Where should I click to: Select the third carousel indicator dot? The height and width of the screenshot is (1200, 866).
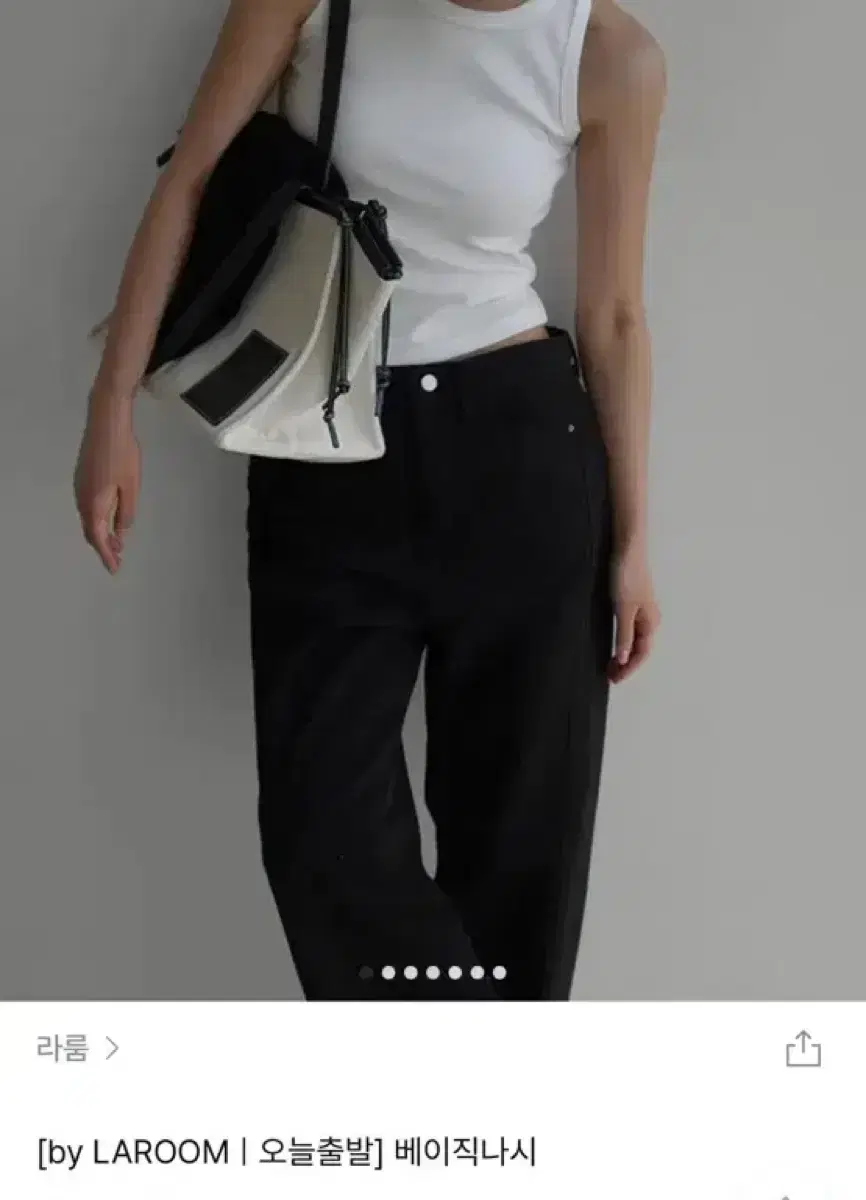tap(412, 970)
